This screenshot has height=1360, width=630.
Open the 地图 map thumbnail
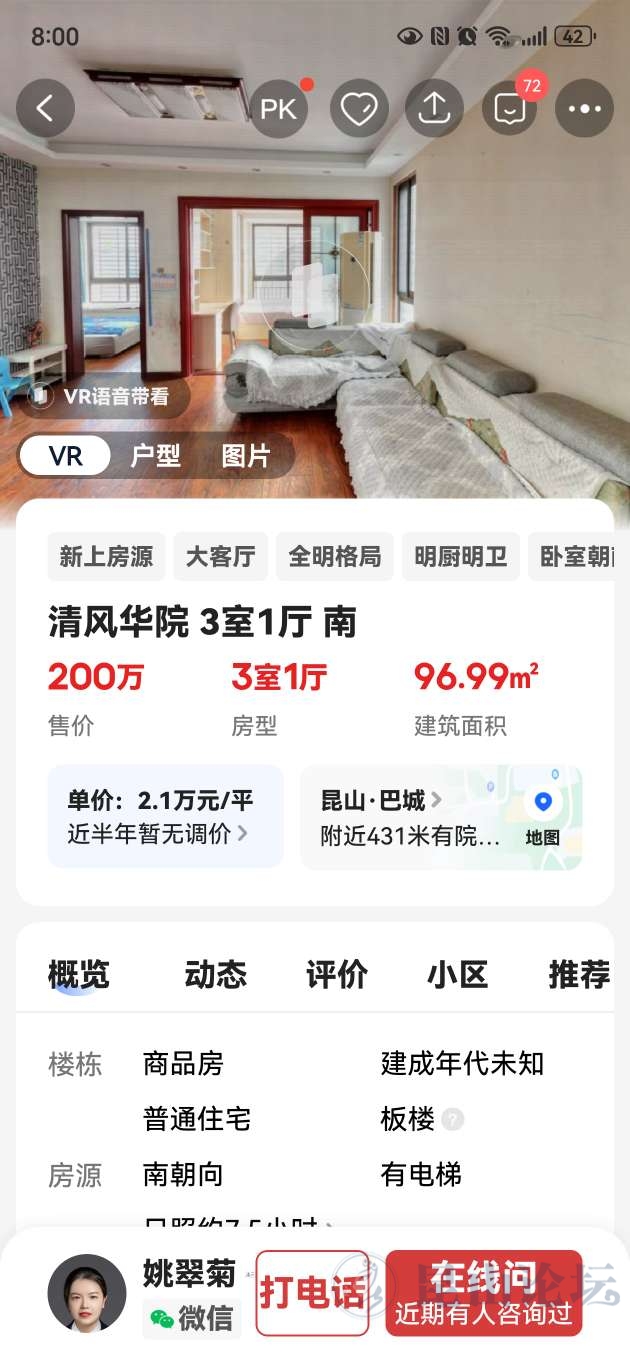543,817
